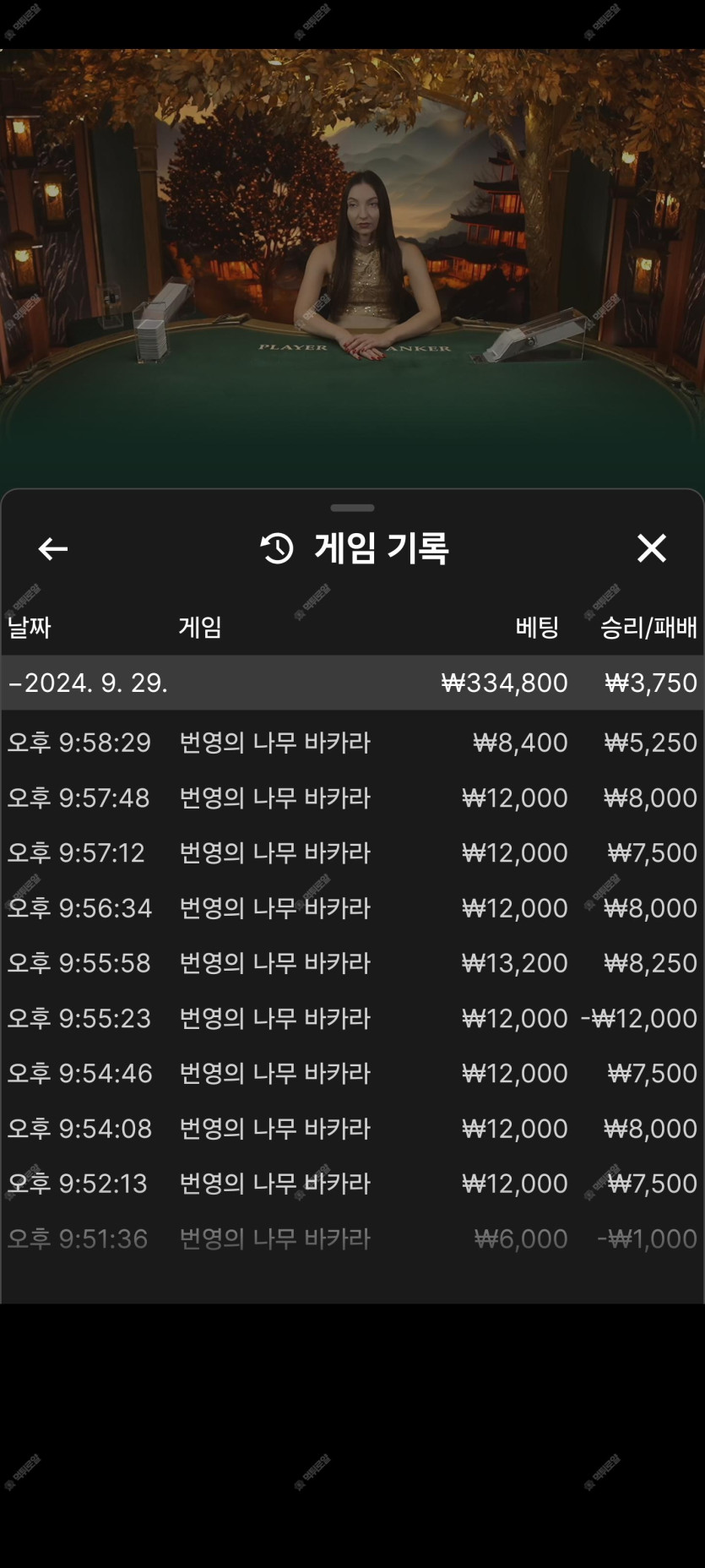Select the 9:56:34 game entry

click(x=352, y=908)
